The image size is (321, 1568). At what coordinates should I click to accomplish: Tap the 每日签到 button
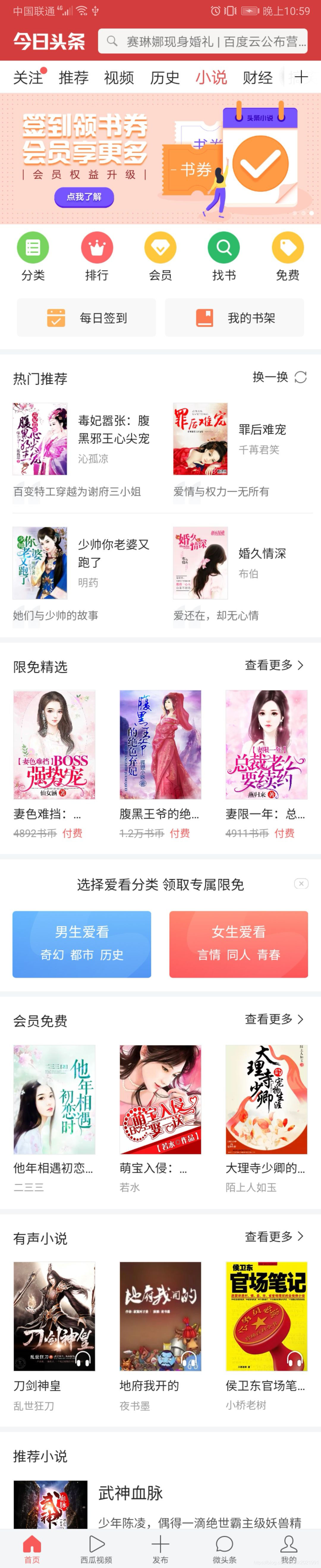point(86,318)
